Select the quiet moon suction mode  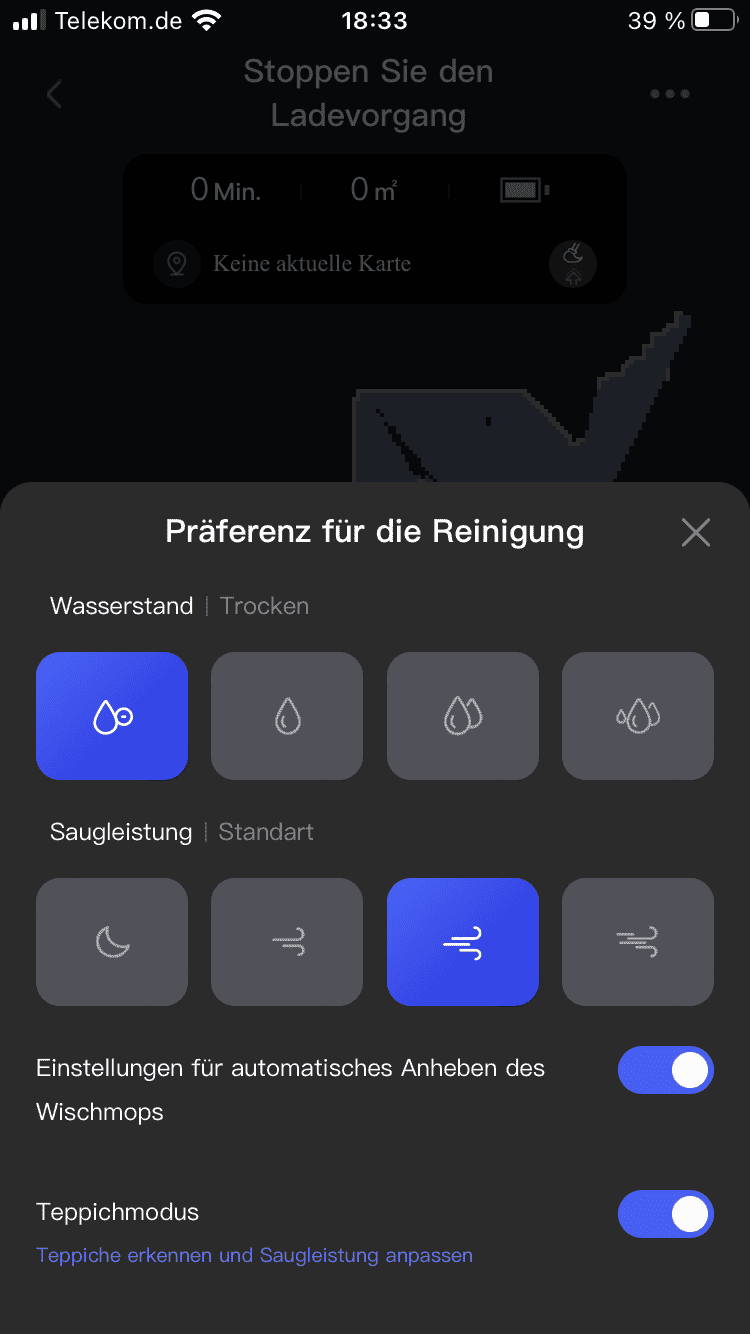(x=112, y=942)
